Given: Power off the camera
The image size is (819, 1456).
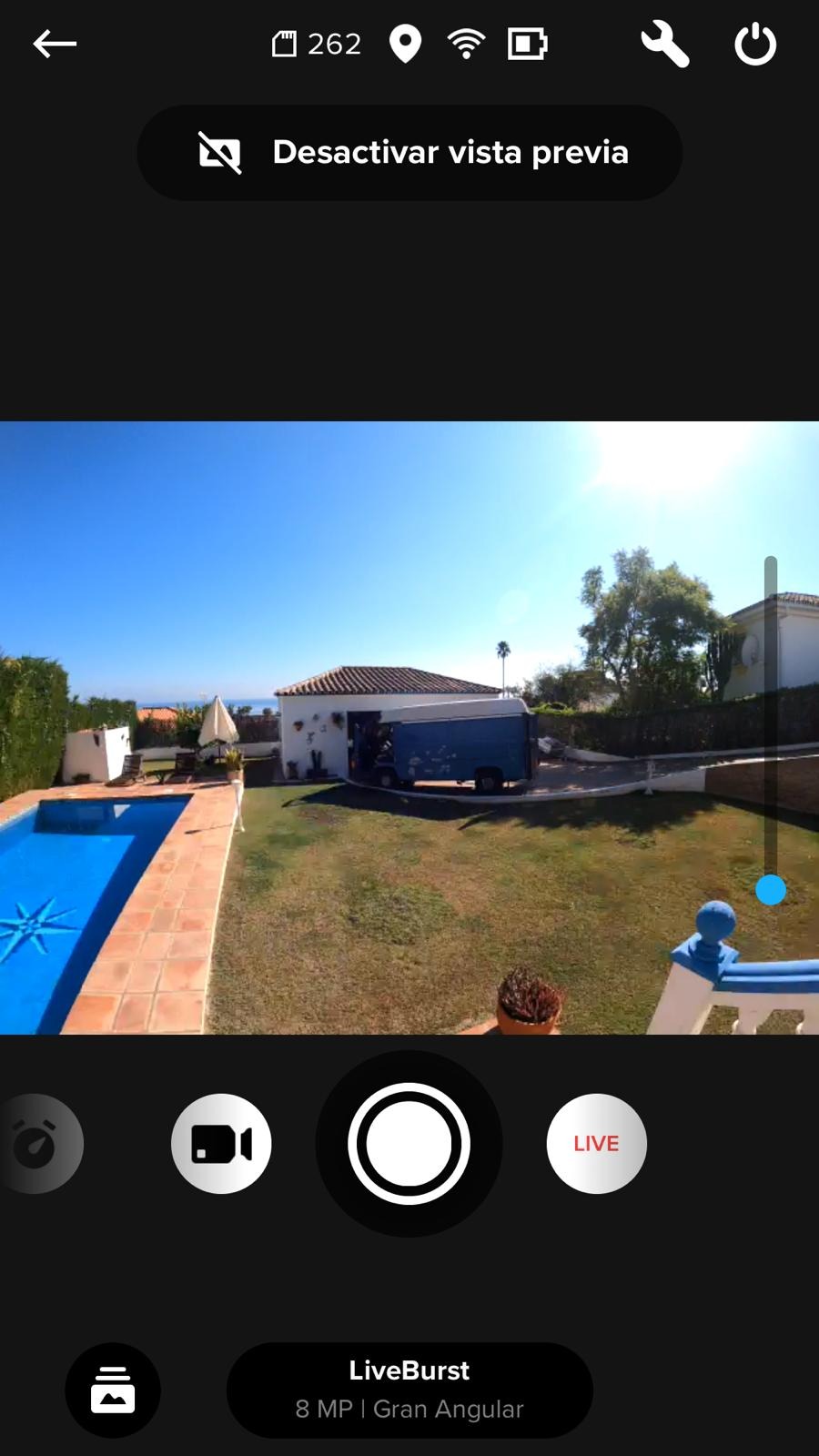Looking at the screenshot, I should click(x=755, y=44).
